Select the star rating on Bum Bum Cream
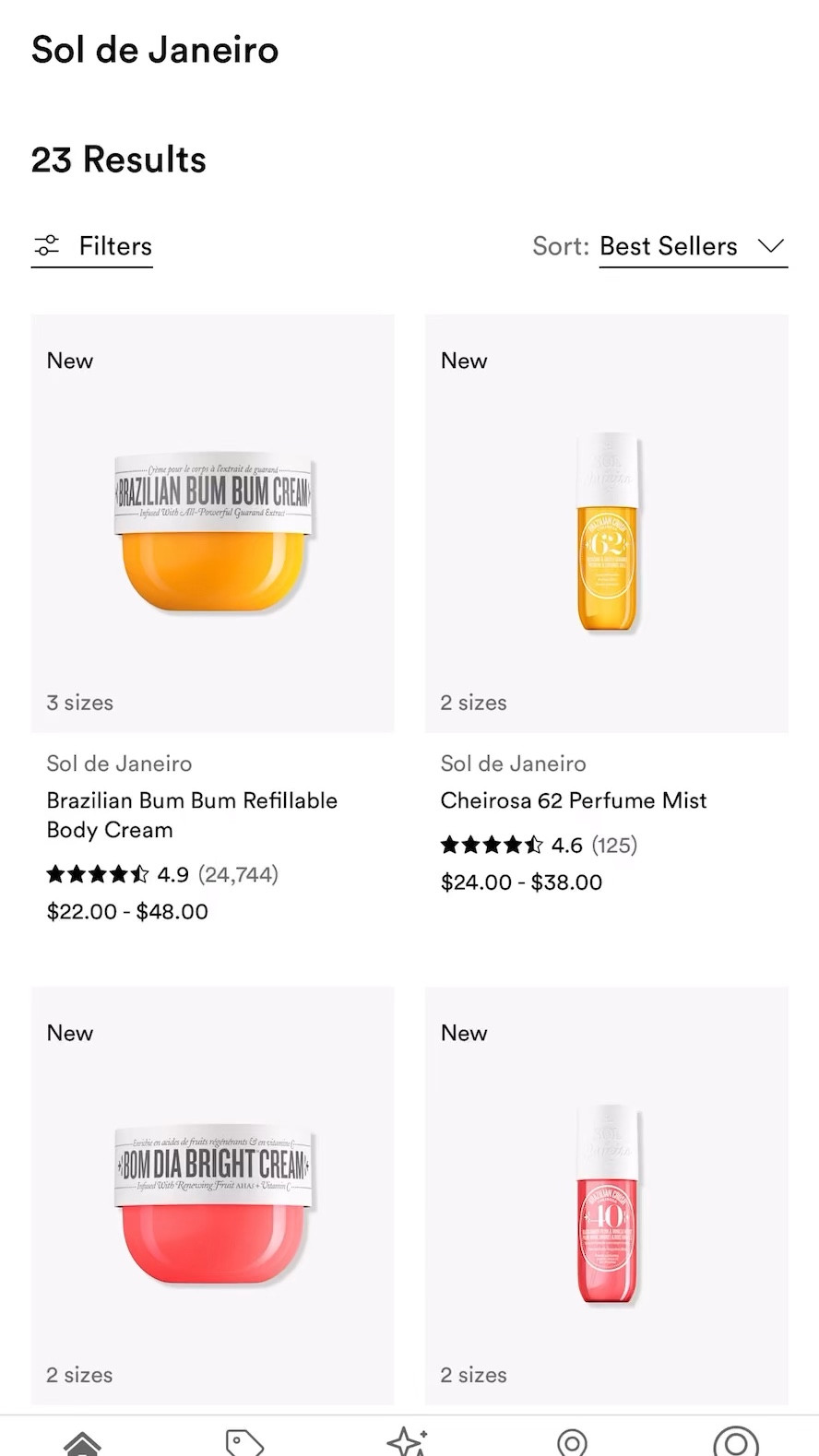Screen dimensions: 819x1456 (x=97, y=873)
